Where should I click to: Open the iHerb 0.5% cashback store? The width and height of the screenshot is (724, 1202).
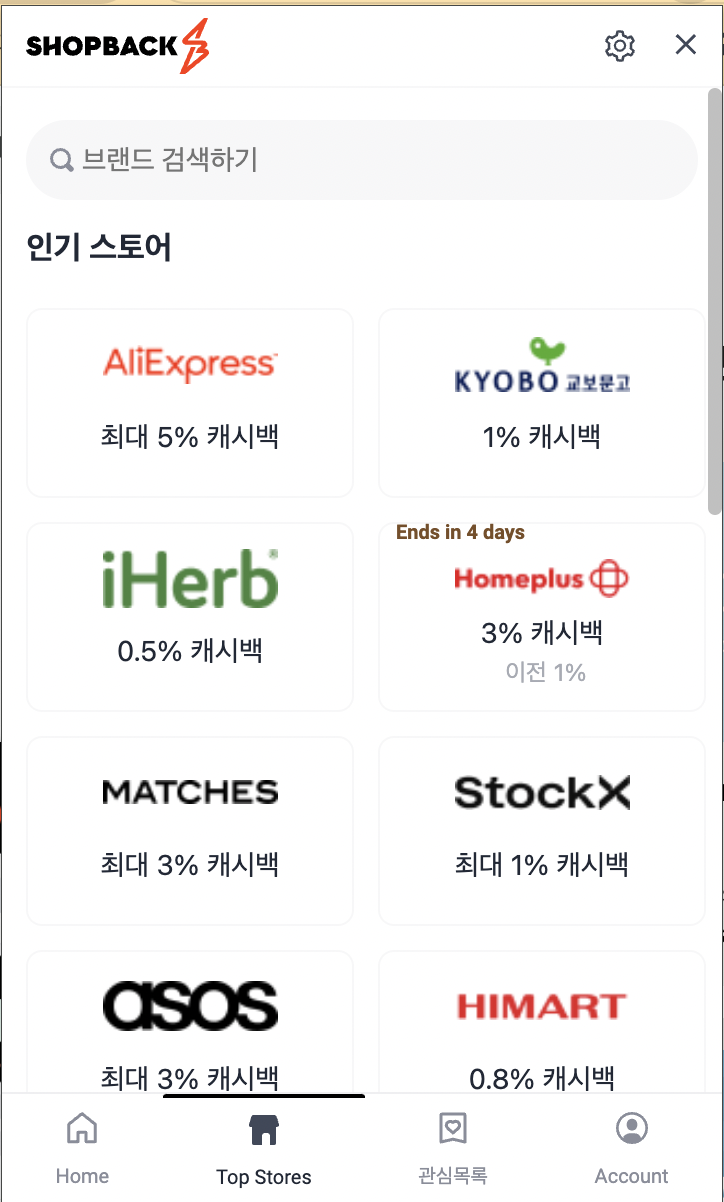click(189, 616)
